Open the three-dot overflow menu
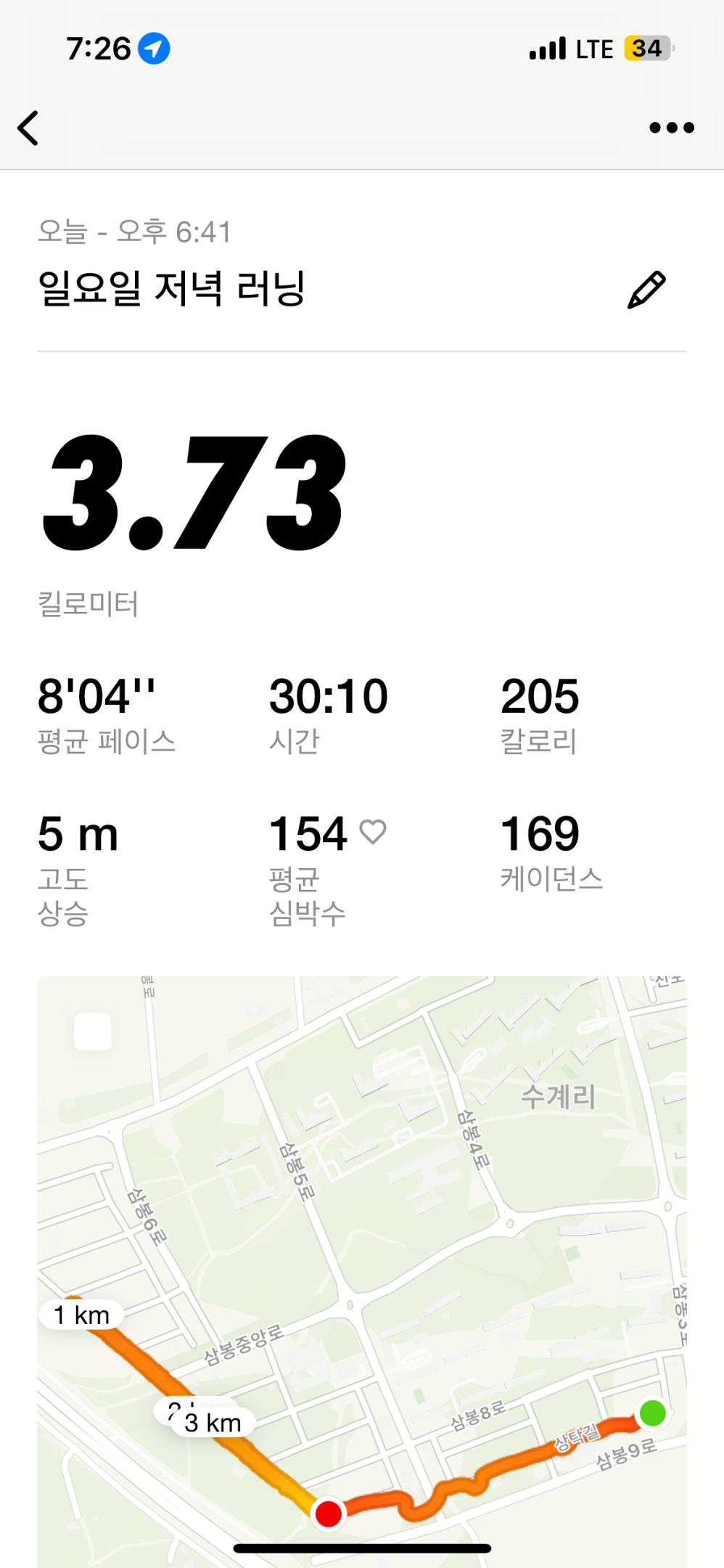The image size is (724, 1568). 672,128
